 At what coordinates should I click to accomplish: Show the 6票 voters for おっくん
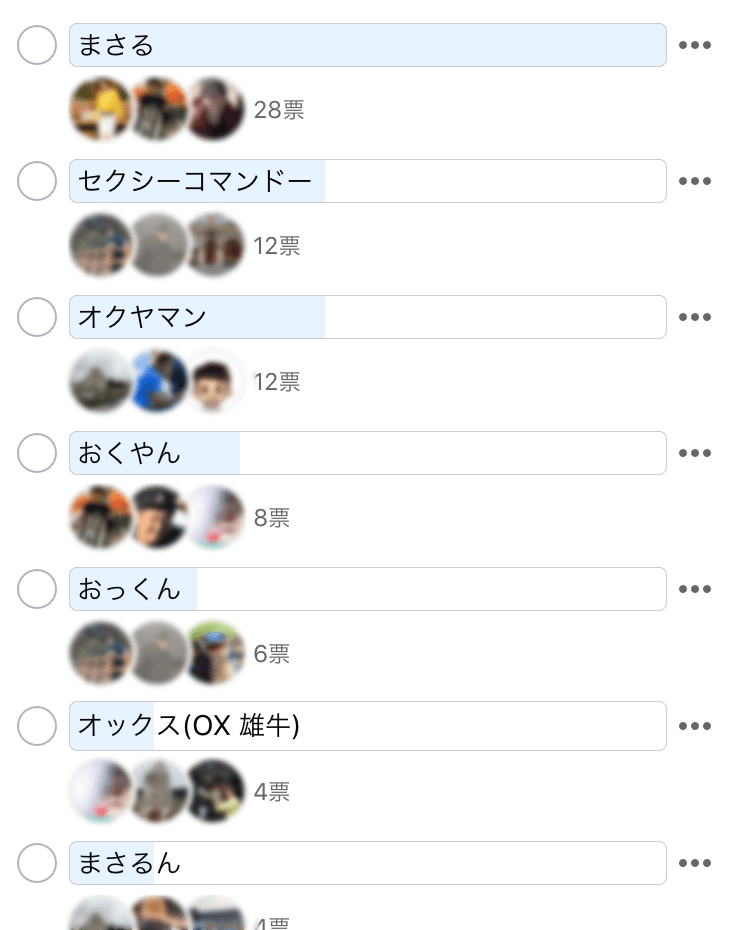[x=272, y=654]
